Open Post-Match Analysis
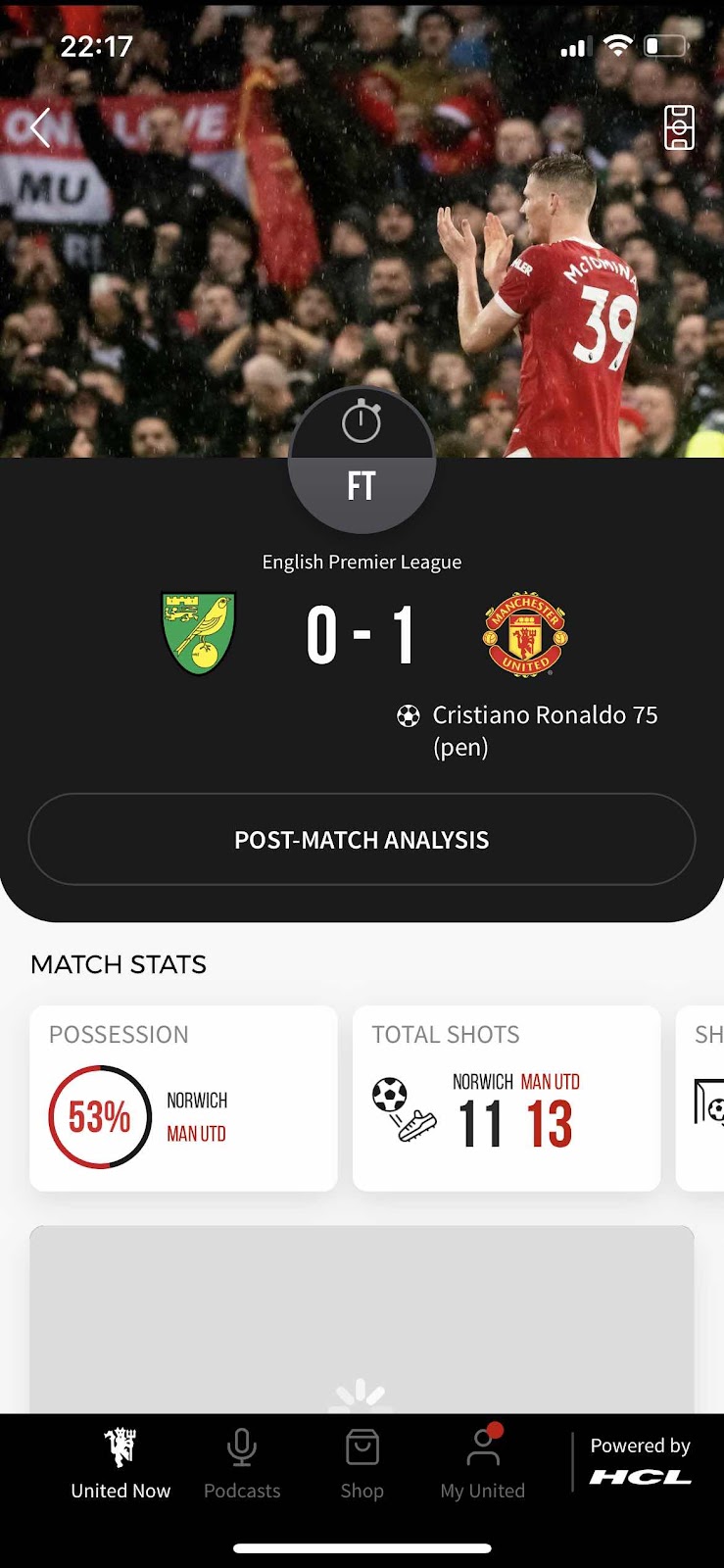The image size is (724, 1568). point(362,840)
